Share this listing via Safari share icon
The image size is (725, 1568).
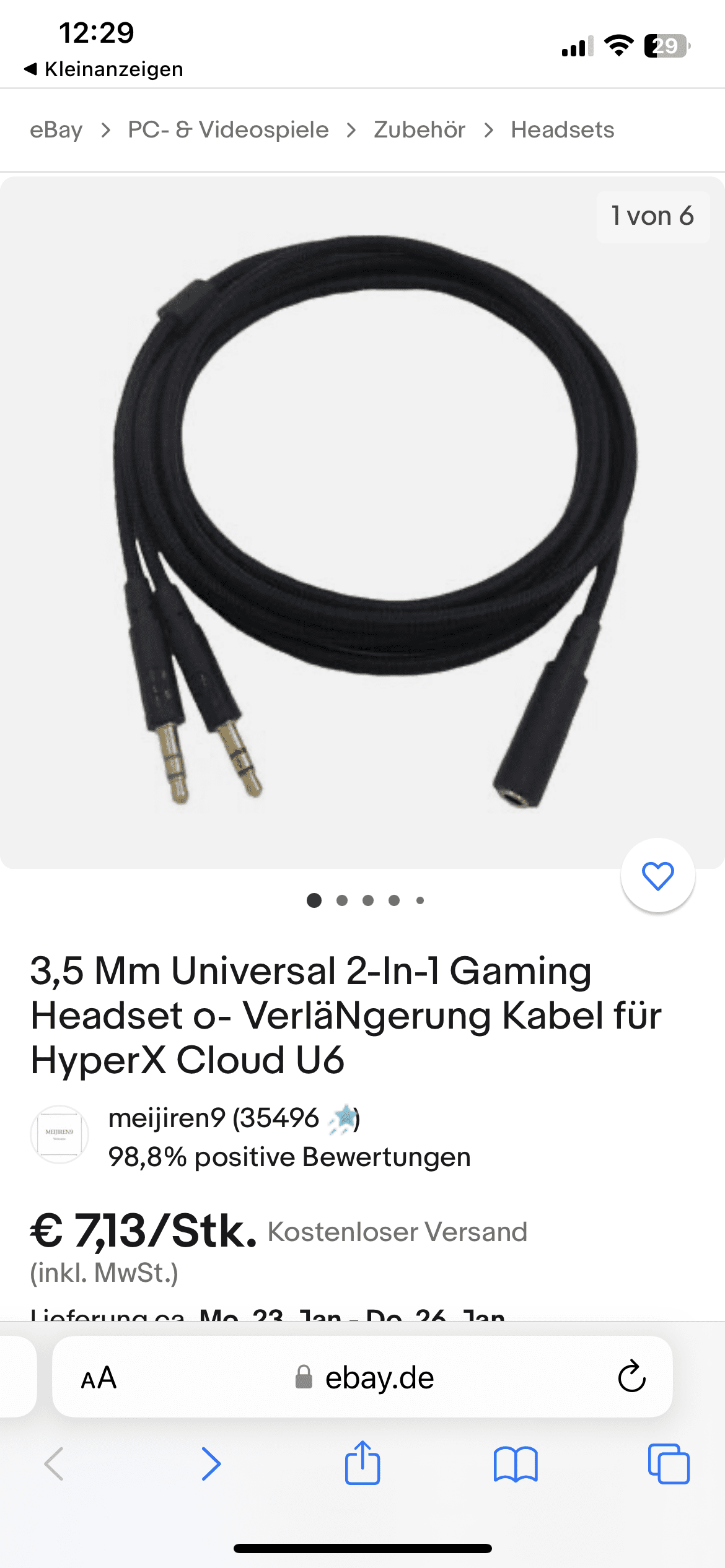362,1463
